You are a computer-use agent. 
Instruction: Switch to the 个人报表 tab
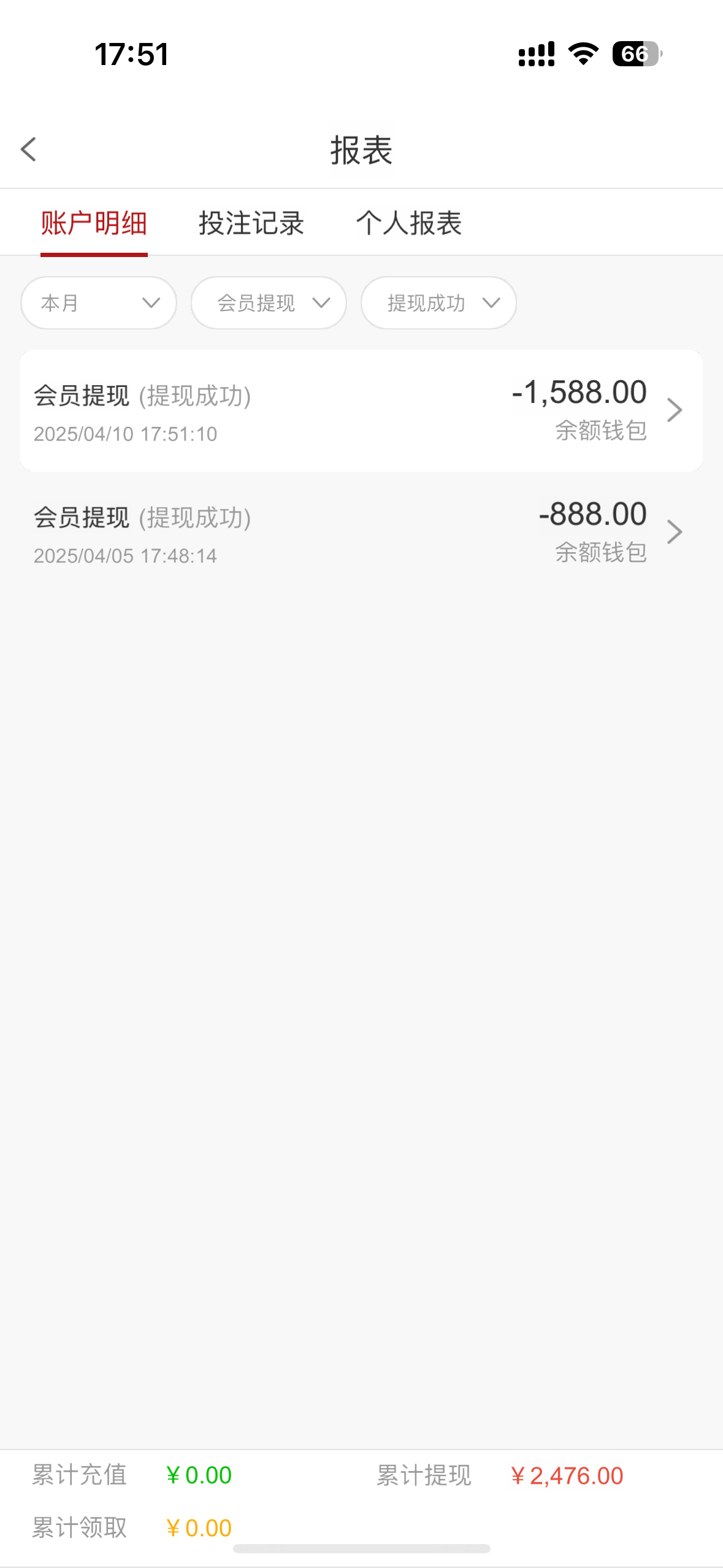click(409, 223)
